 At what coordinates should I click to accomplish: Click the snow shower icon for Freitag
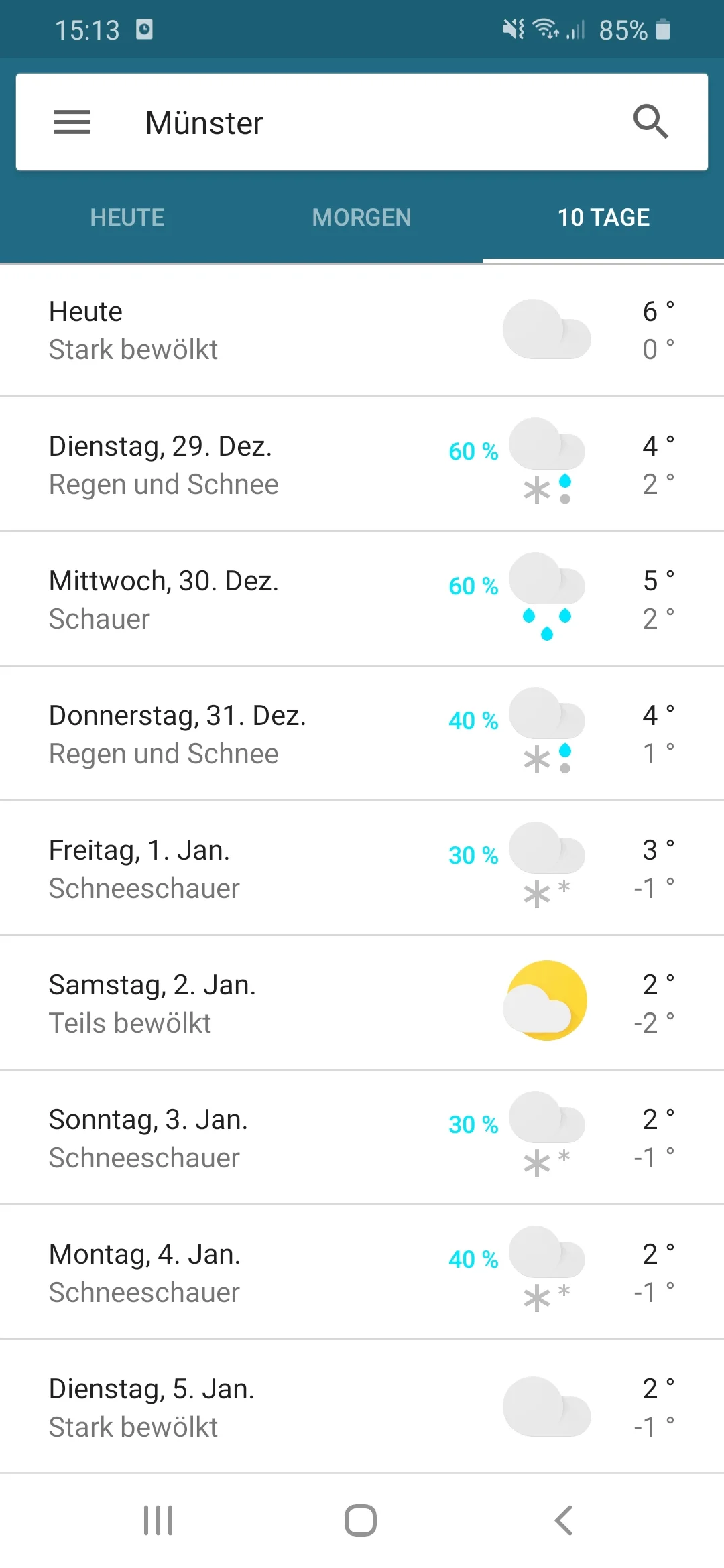click(x=546, y=868)
